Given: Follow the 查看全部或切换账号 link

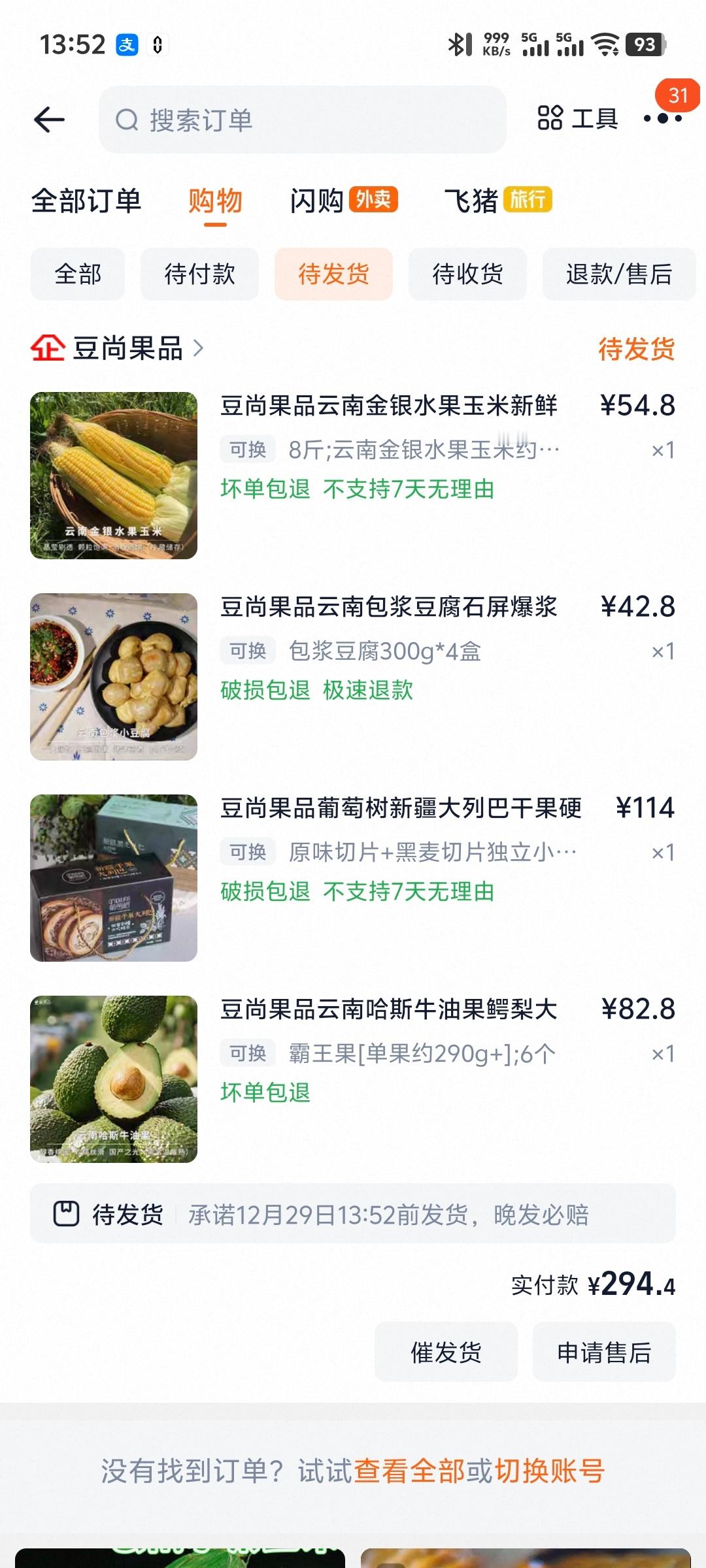Looking at the screenshot, I should pos(479,1472).
